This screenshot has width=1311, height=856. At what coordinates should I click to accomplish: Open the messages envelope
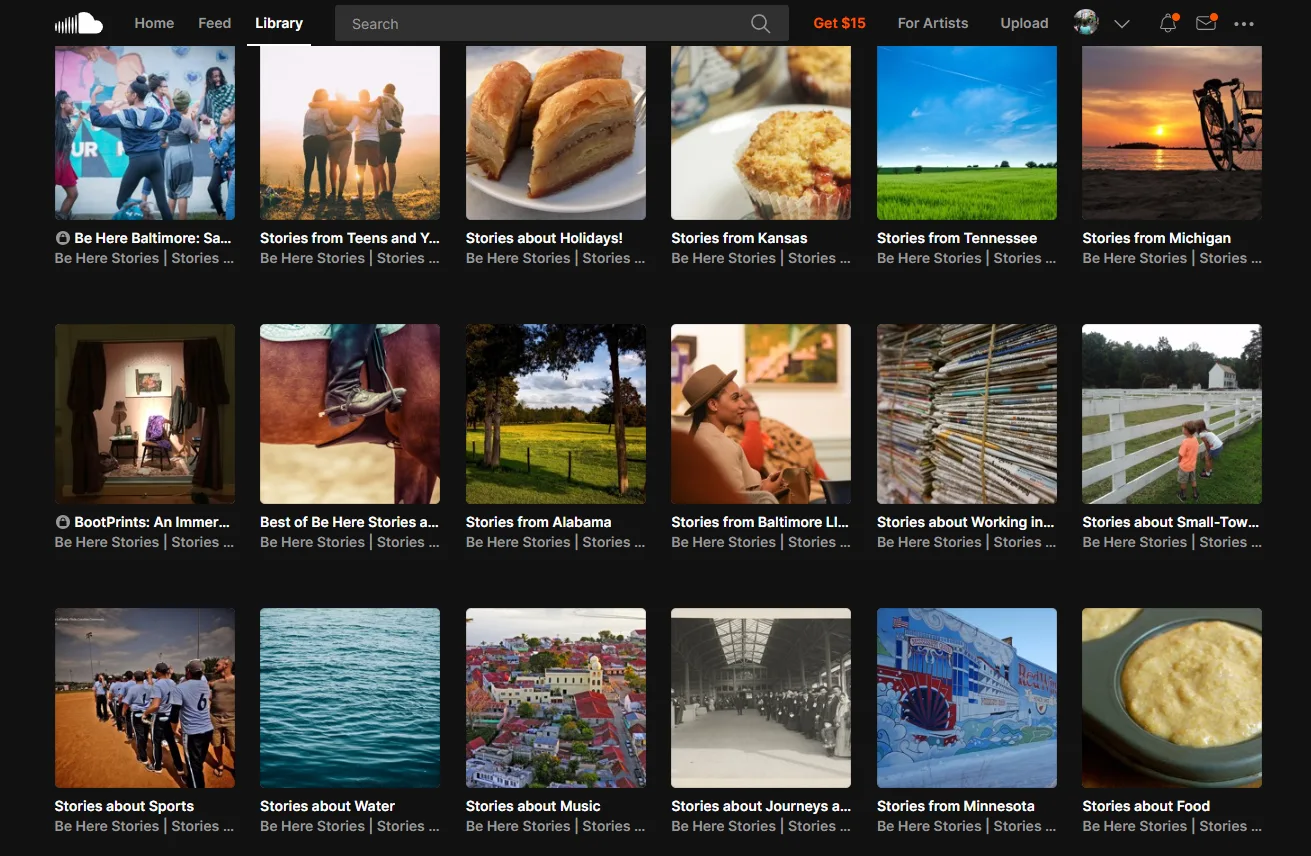[x=1205, y=23]
